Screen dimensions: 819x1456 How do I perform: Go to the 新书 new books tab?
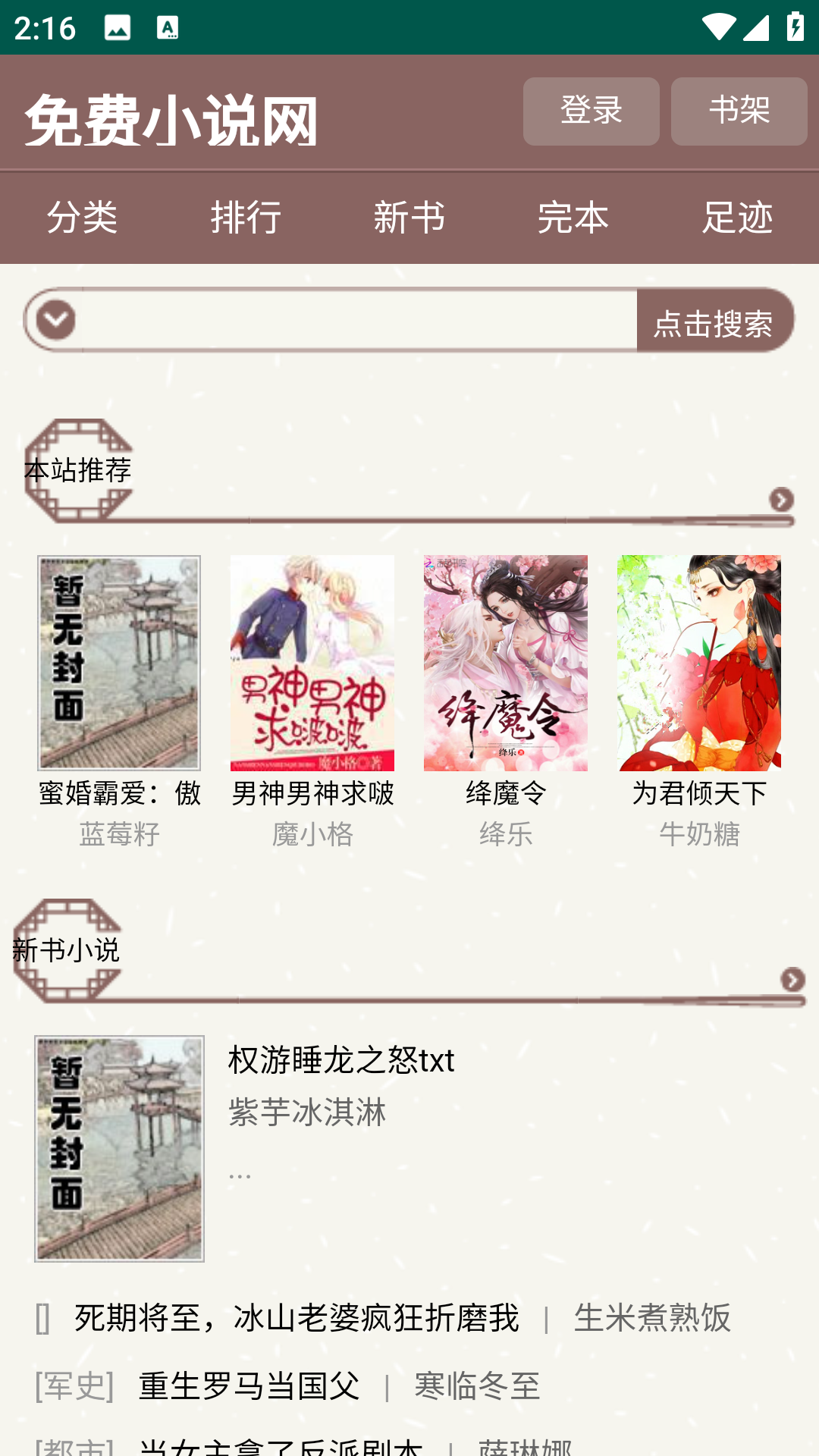tap(409, 218)
